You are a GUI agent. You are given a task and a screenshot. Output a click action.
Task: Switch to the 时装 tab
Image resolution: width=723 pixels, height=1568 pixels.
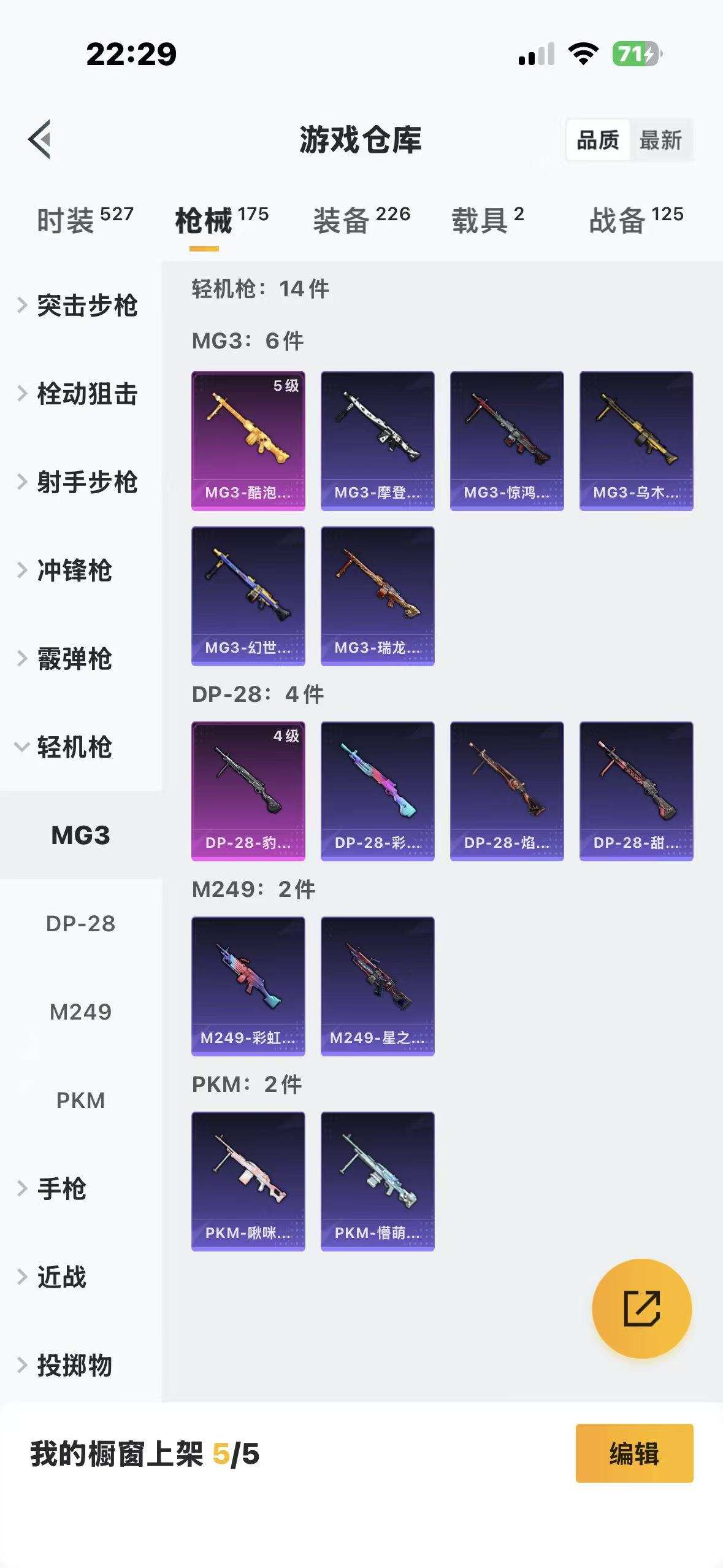85,220
